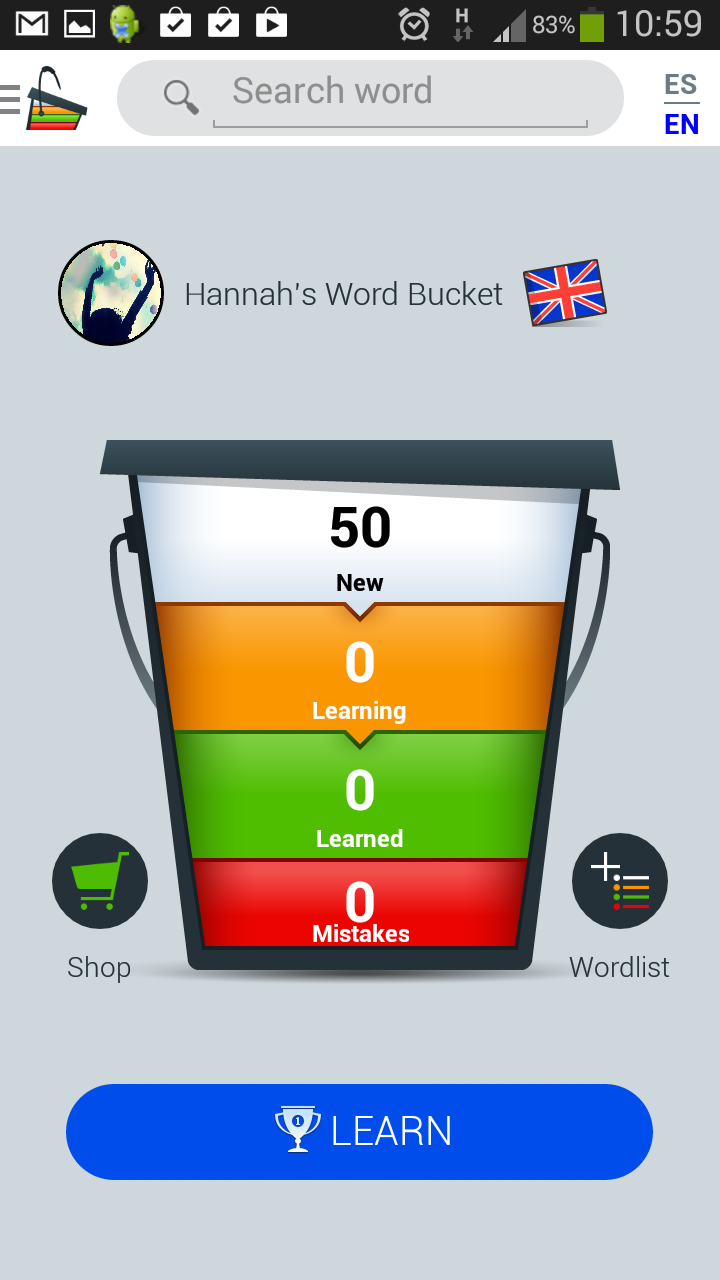Viewport: 720px width, 1280px height.
Task: Open the hamburger navigation menu
Action: 10,97
